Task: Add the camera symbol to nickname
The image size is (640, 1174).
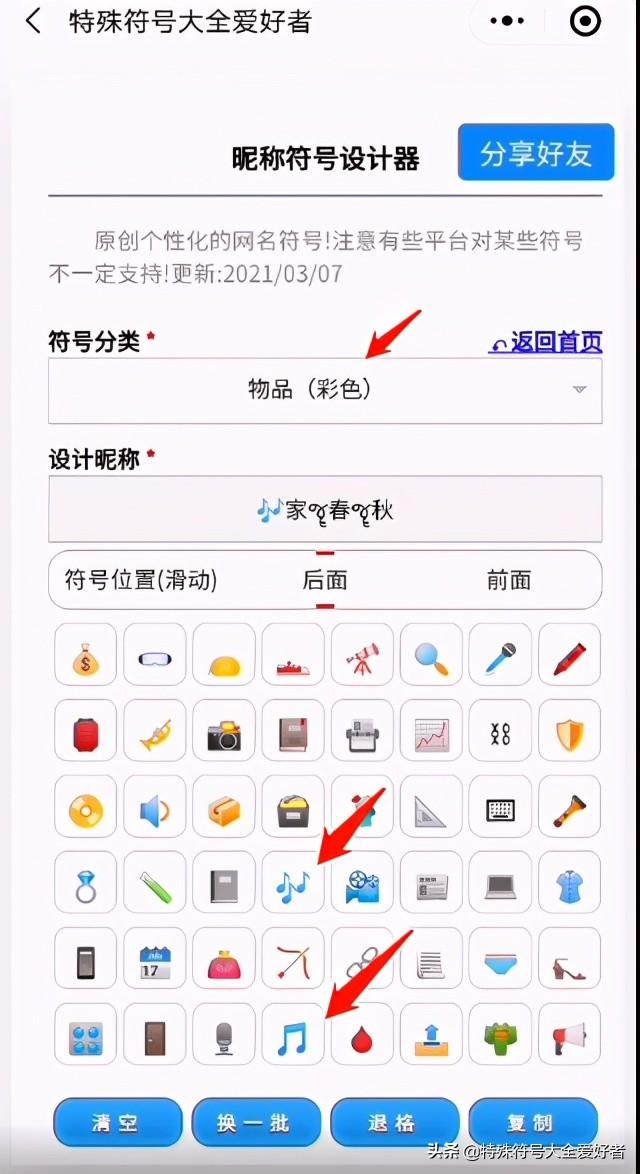Action: click(224, 730)
